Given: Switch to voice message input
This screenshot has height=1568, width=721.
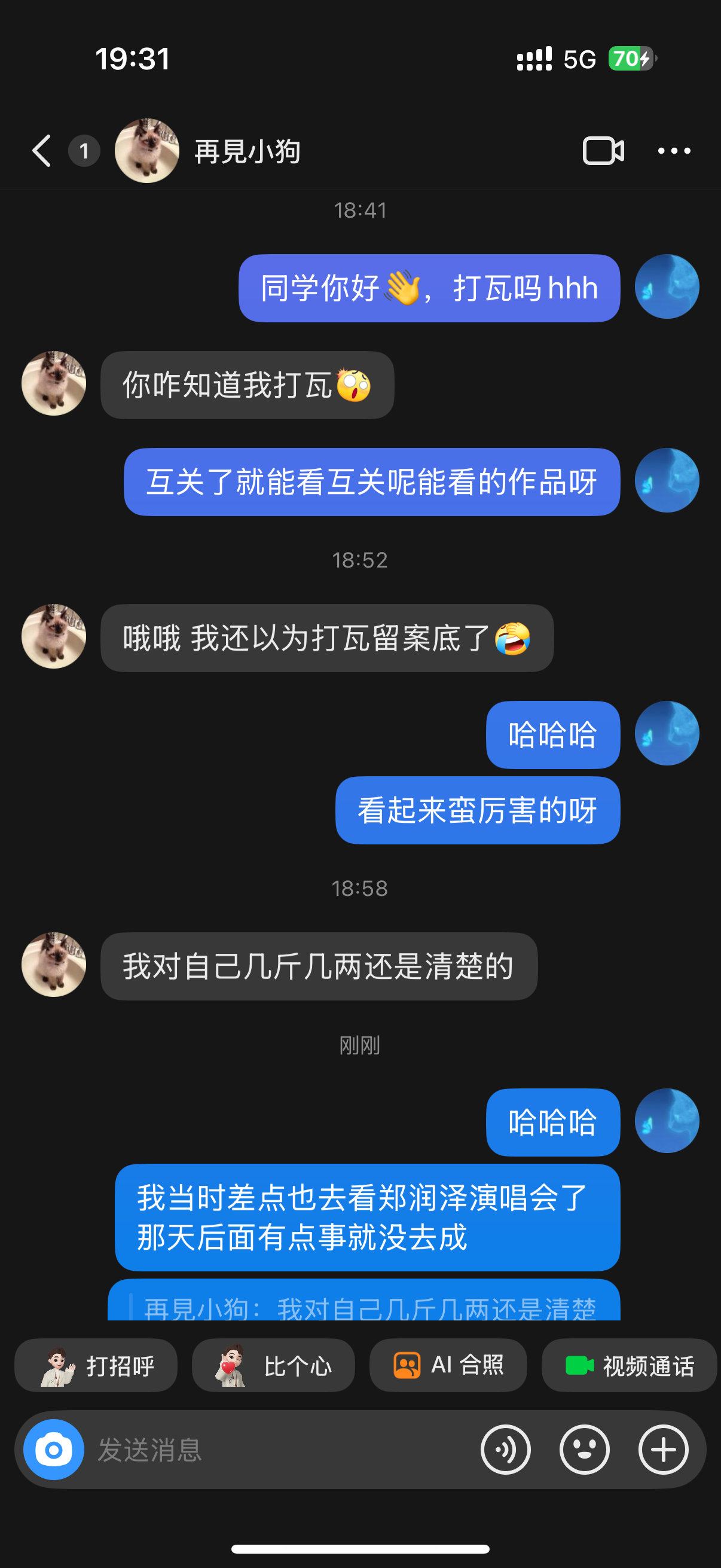Looking at the screenshot, I should [x=506, y=1450].
